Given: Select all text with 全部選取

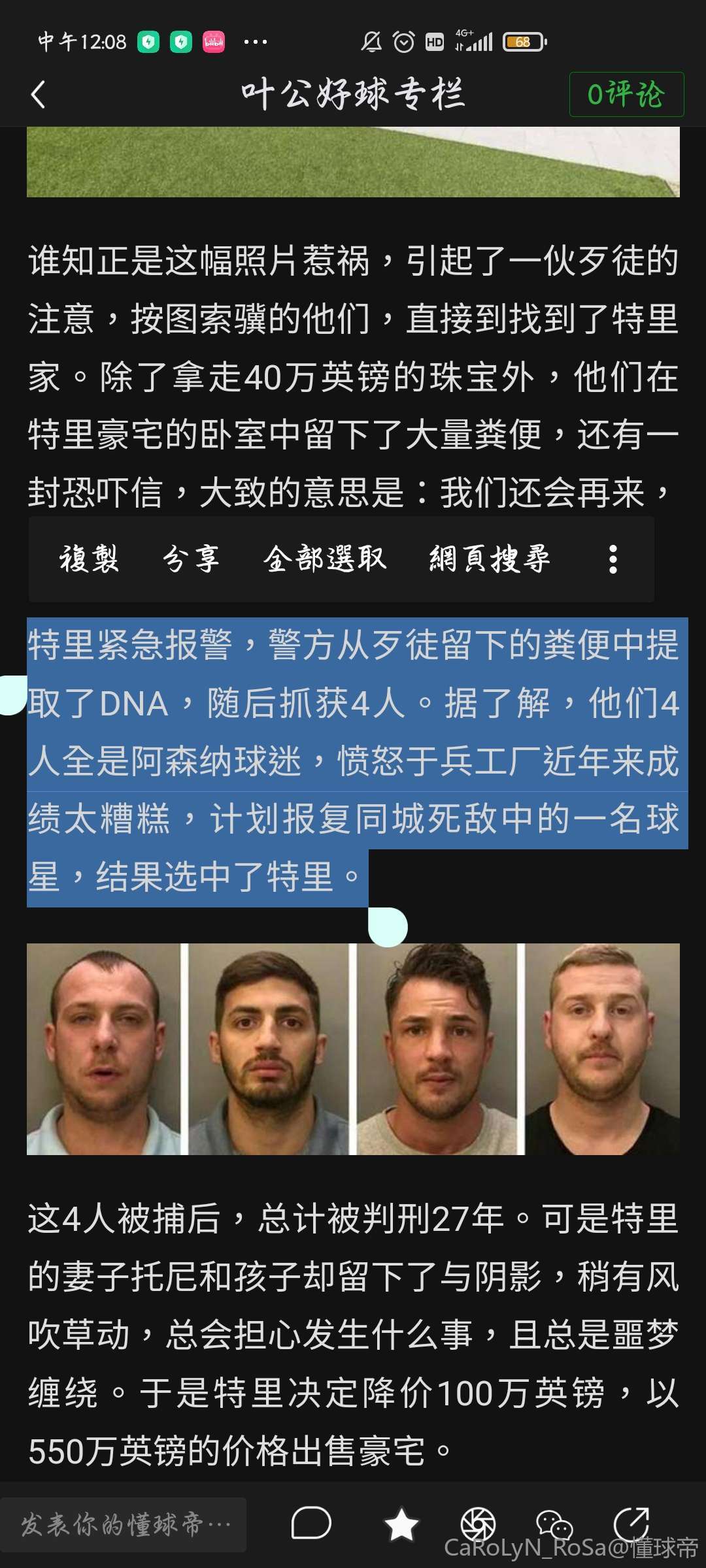Looking at the screenshot, I should click(x=325, y=559).
